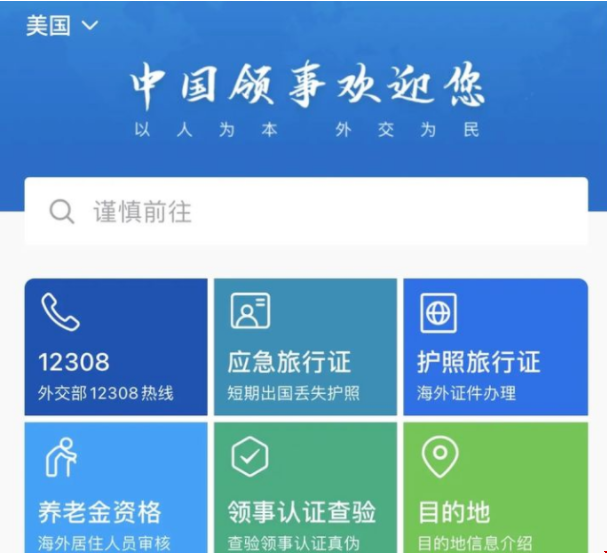Open the 应急旅行证 tile
The image size is (607, 553).
tap(305, 346)
